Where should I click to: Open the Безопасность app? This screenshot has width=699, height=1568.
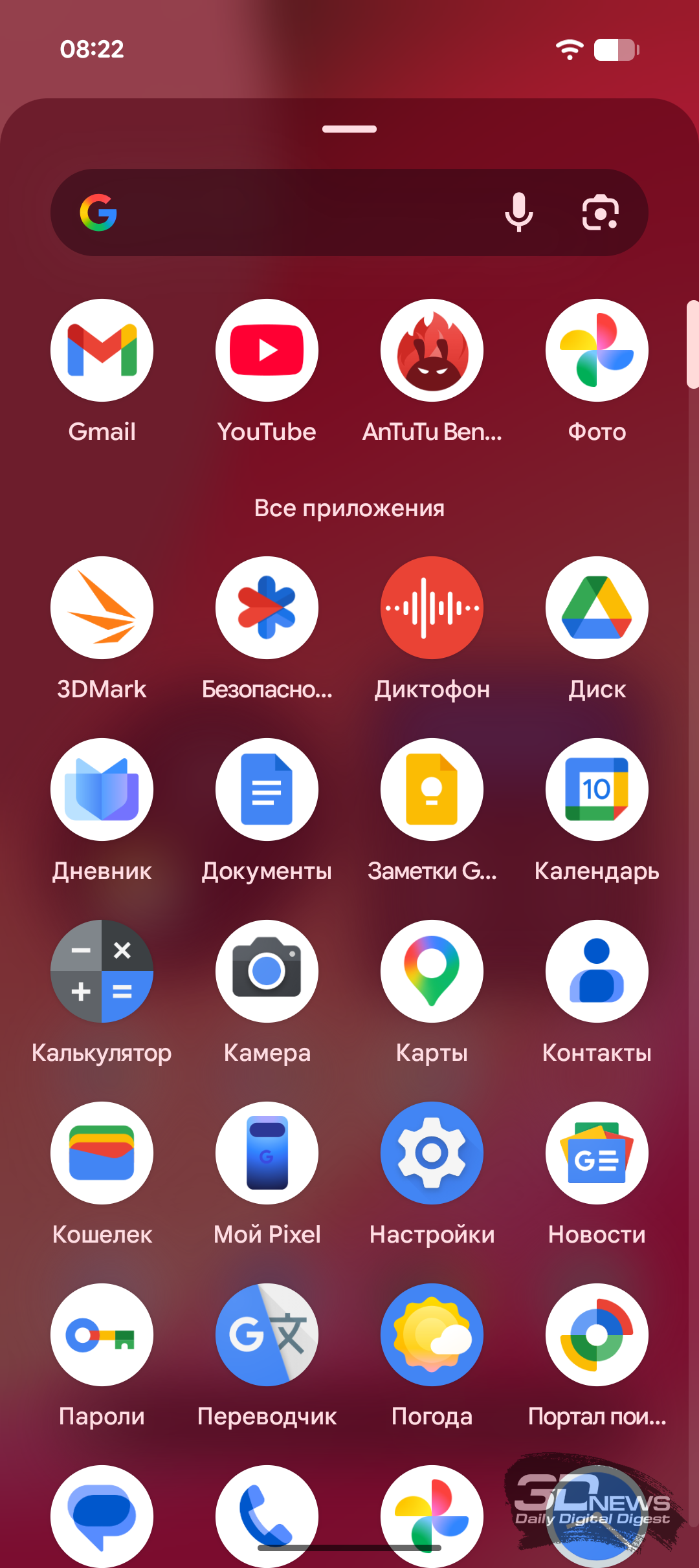tap(267, 607)
